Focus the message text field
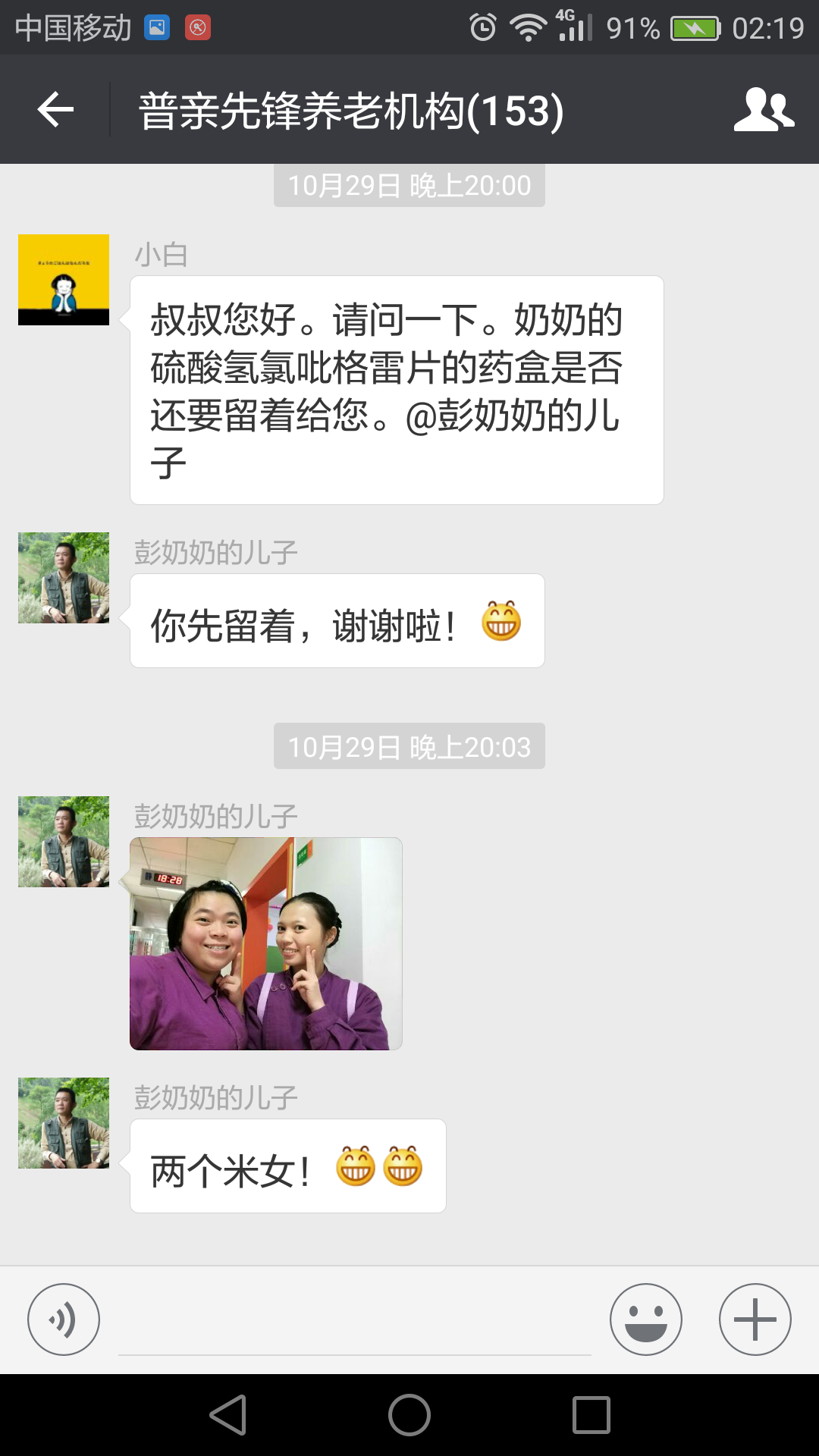819x1456 pixels. coord(354,1323)
